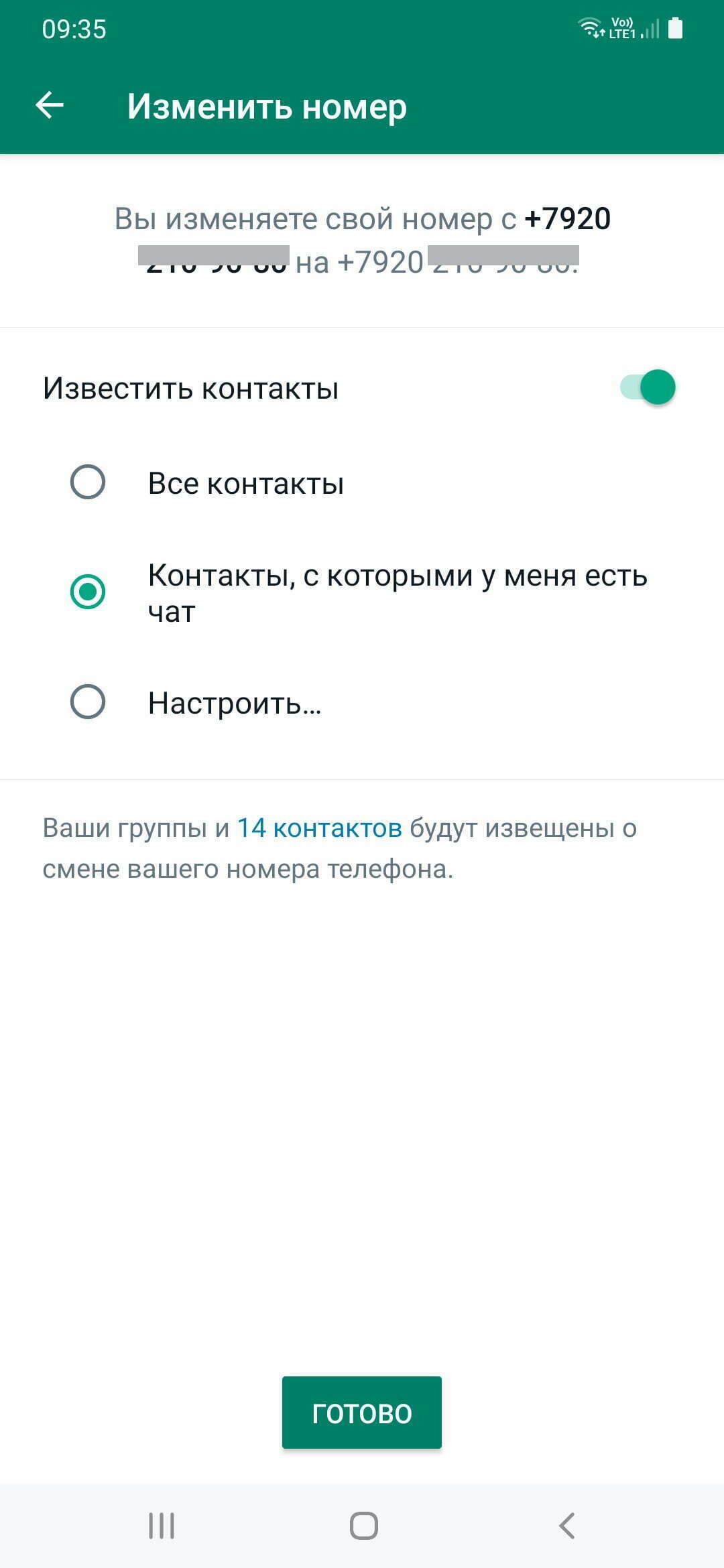
Task: Go back using the app bar arrow
Action: click(x=50, y=106)
